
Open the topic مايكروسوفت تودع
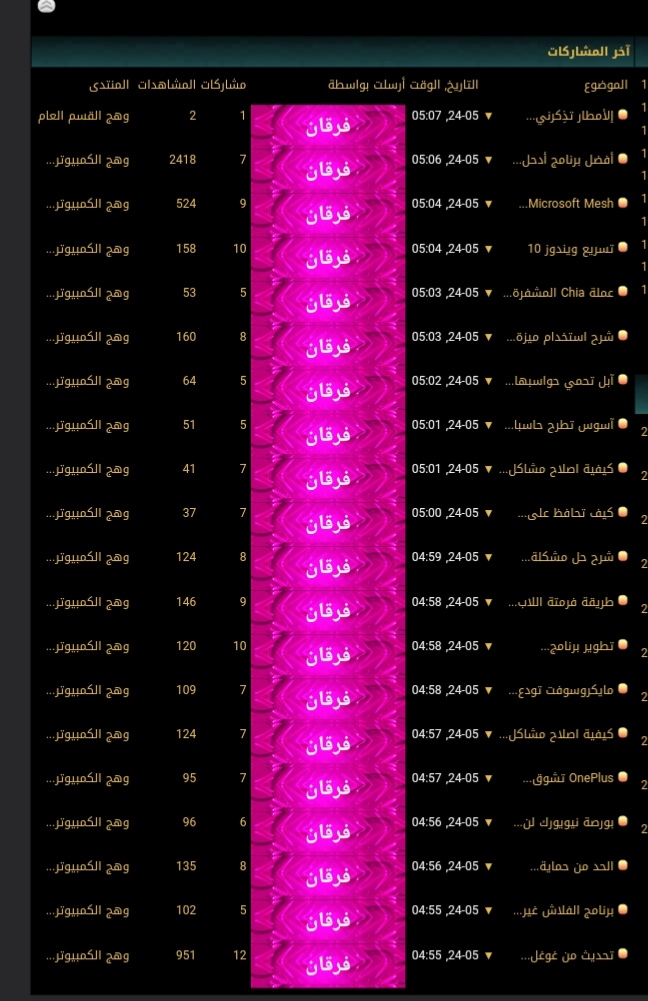pyautogui.click(x=566, y=690)
